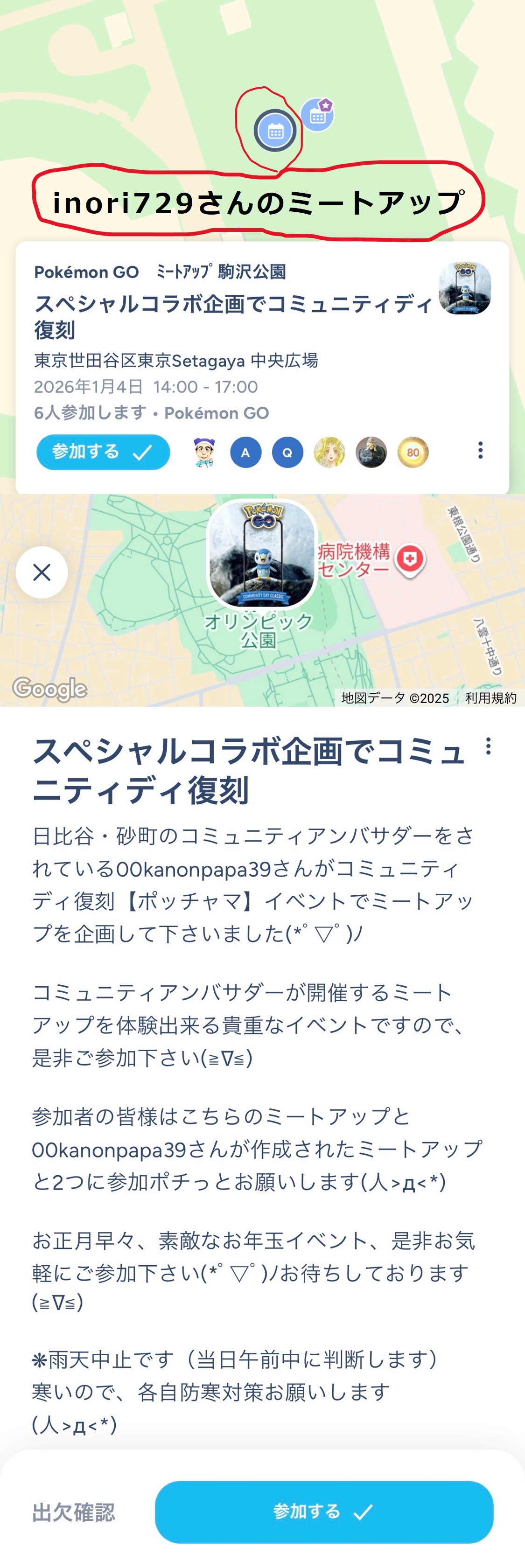
Task: Tap the 参加する button in the meetup card
Action: click(x=102, y=452)
